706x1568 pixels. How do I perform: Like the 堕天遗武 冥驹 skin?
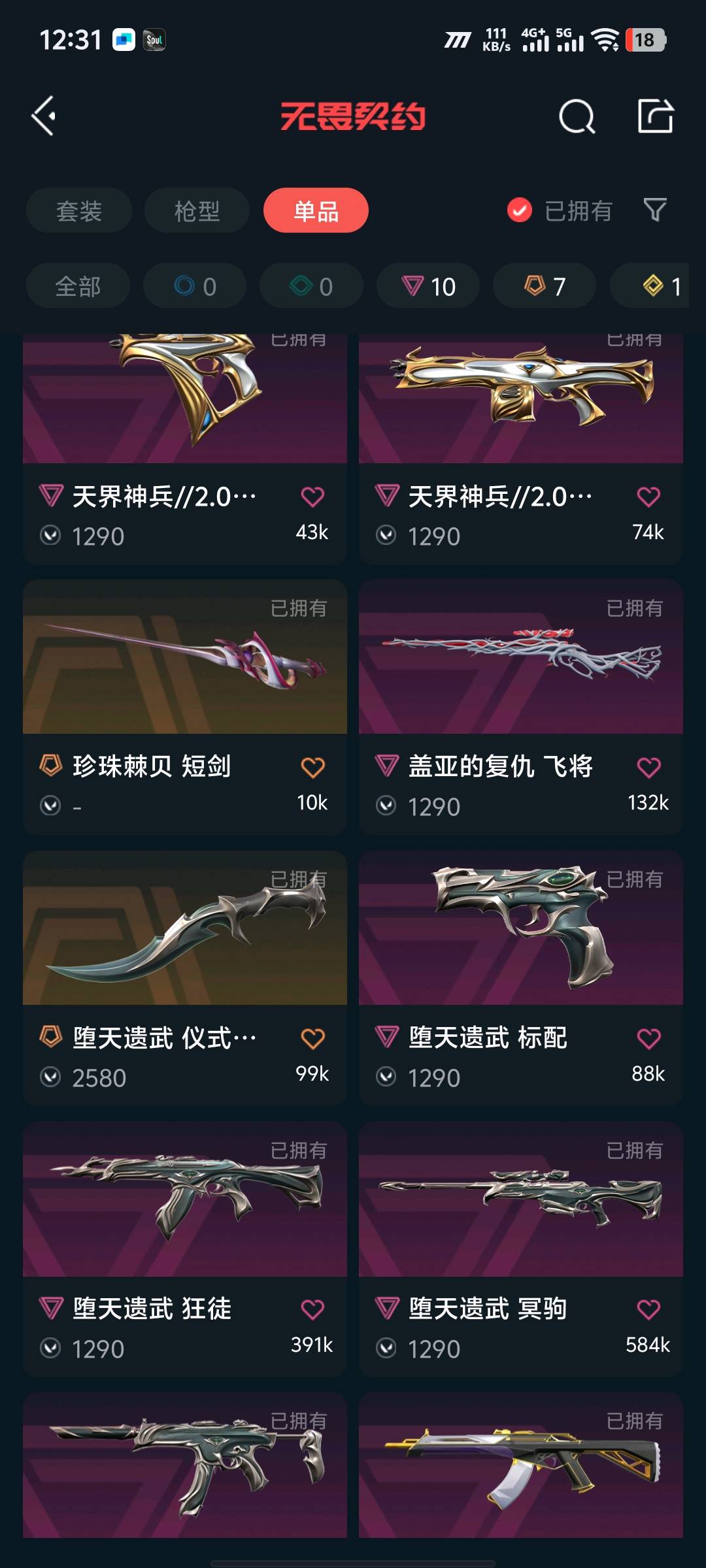(648, 1309)
